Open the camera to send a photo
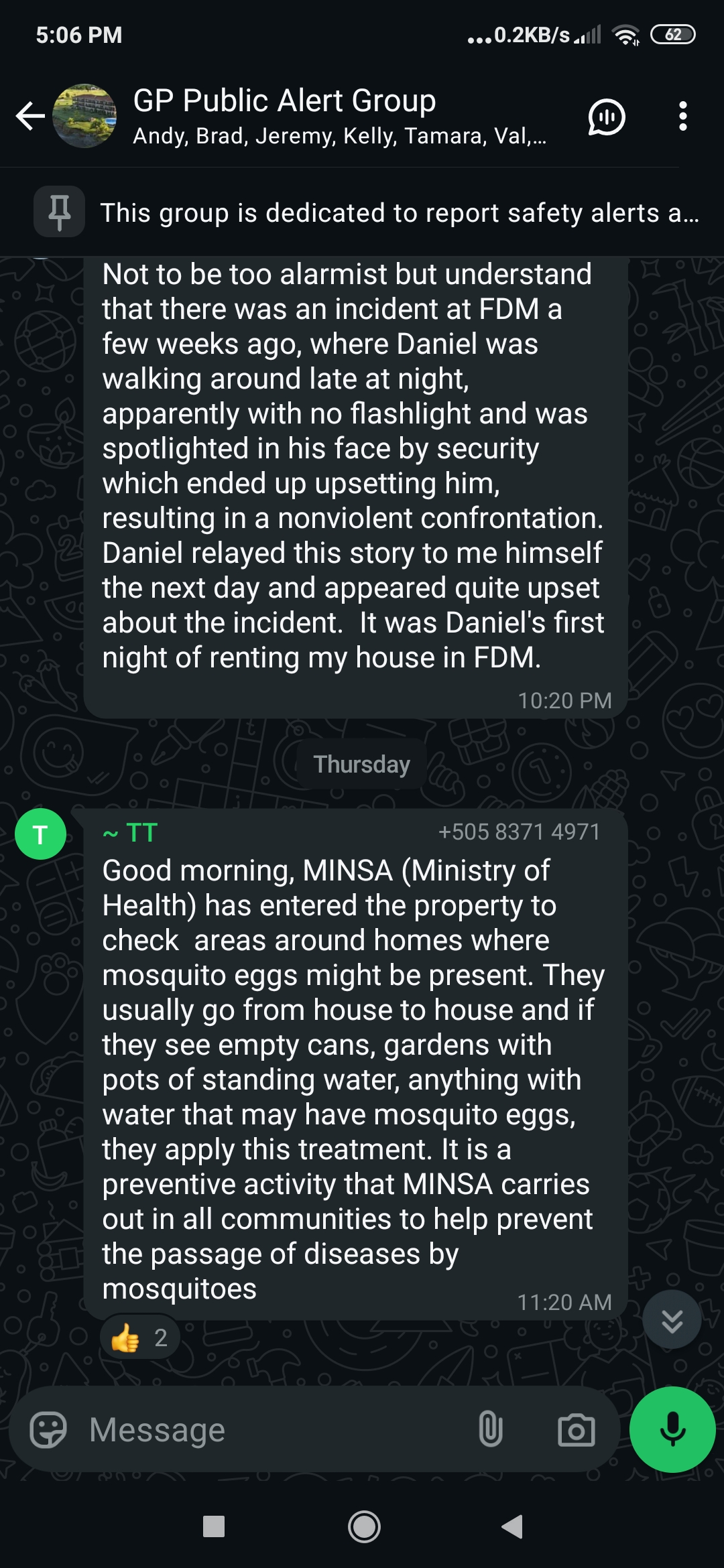Screen dimensions: 724x1568 (577, 1430)
